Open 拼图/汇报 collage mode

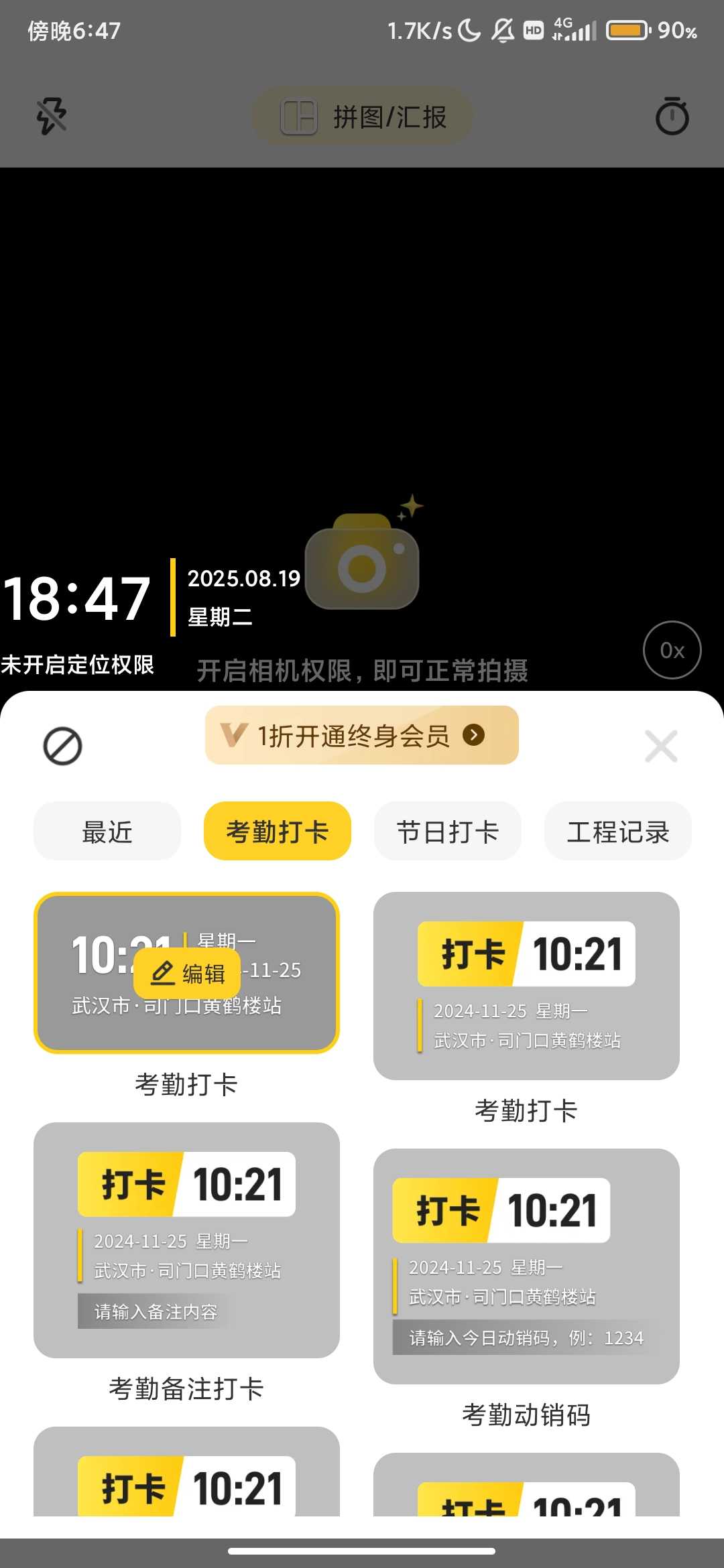click(362, 117)
